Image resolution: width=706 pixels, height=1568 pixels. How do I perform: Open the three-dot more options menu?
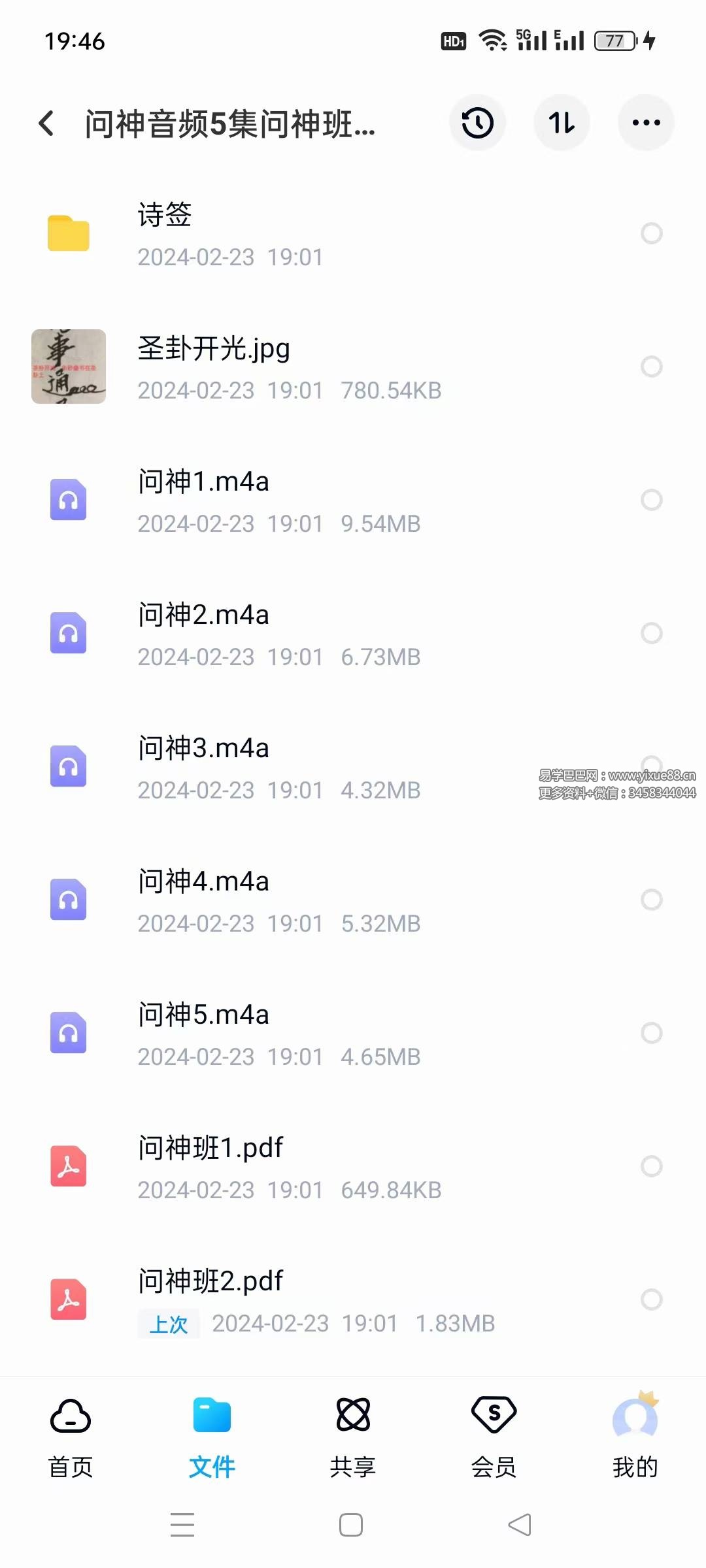click(646, 123)
